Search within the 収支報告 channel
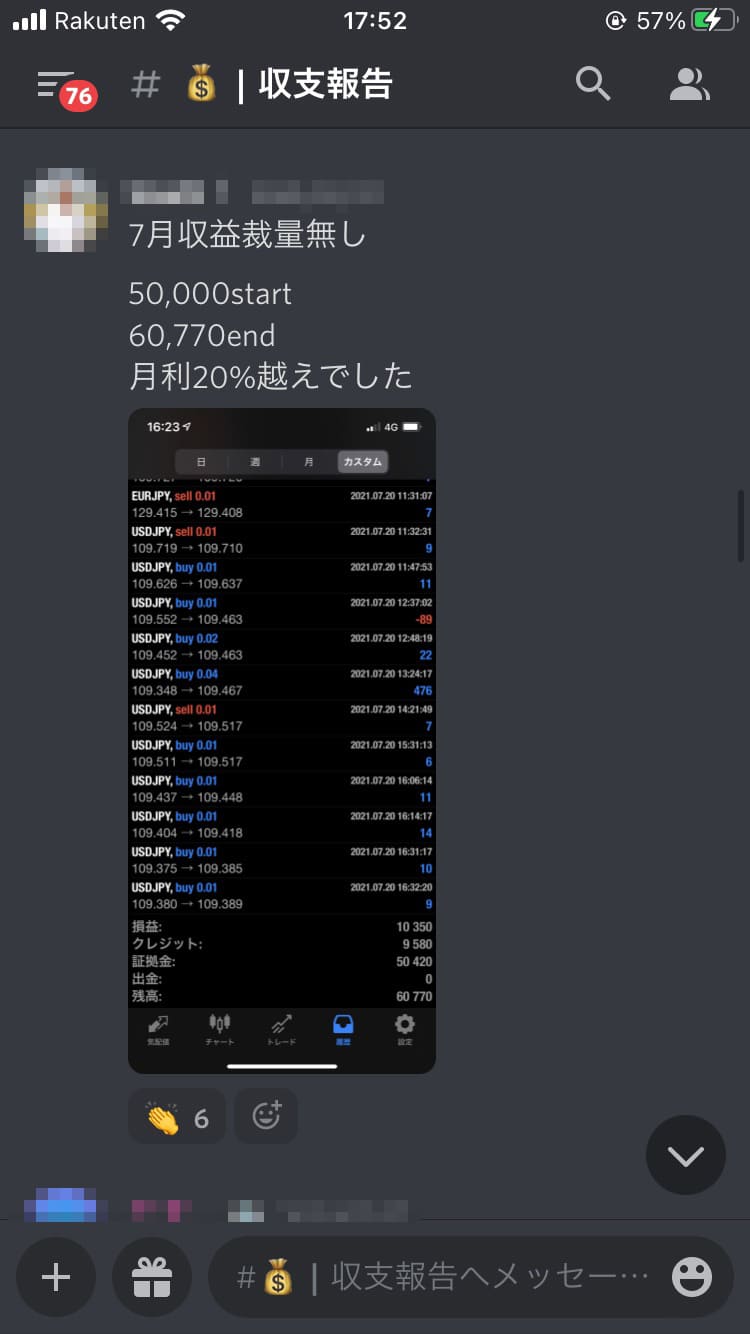The image size is (750, 1334). click(593, 85)
